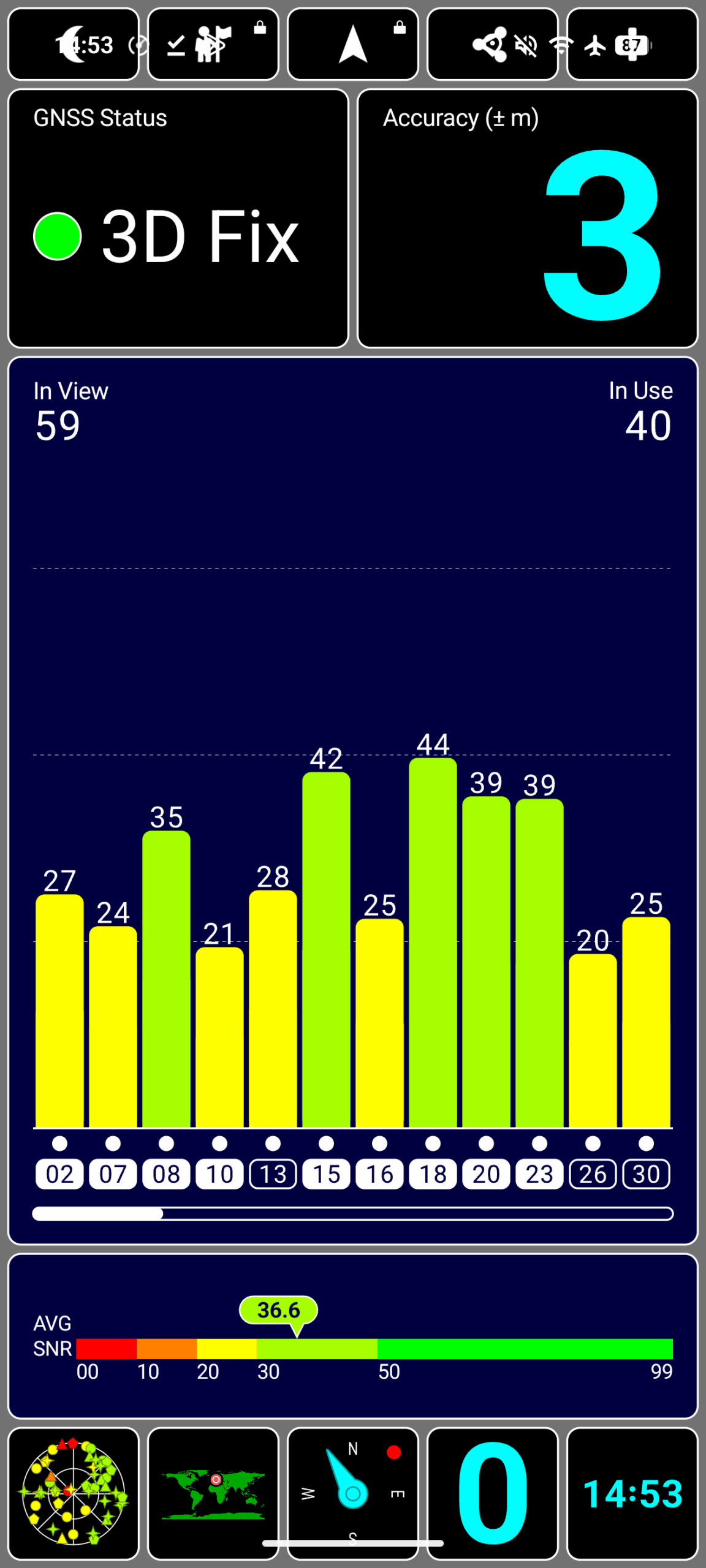This screenshot has height=1568, width=706.
Task: Open the speed tile showing 0
Action: 492,1493
